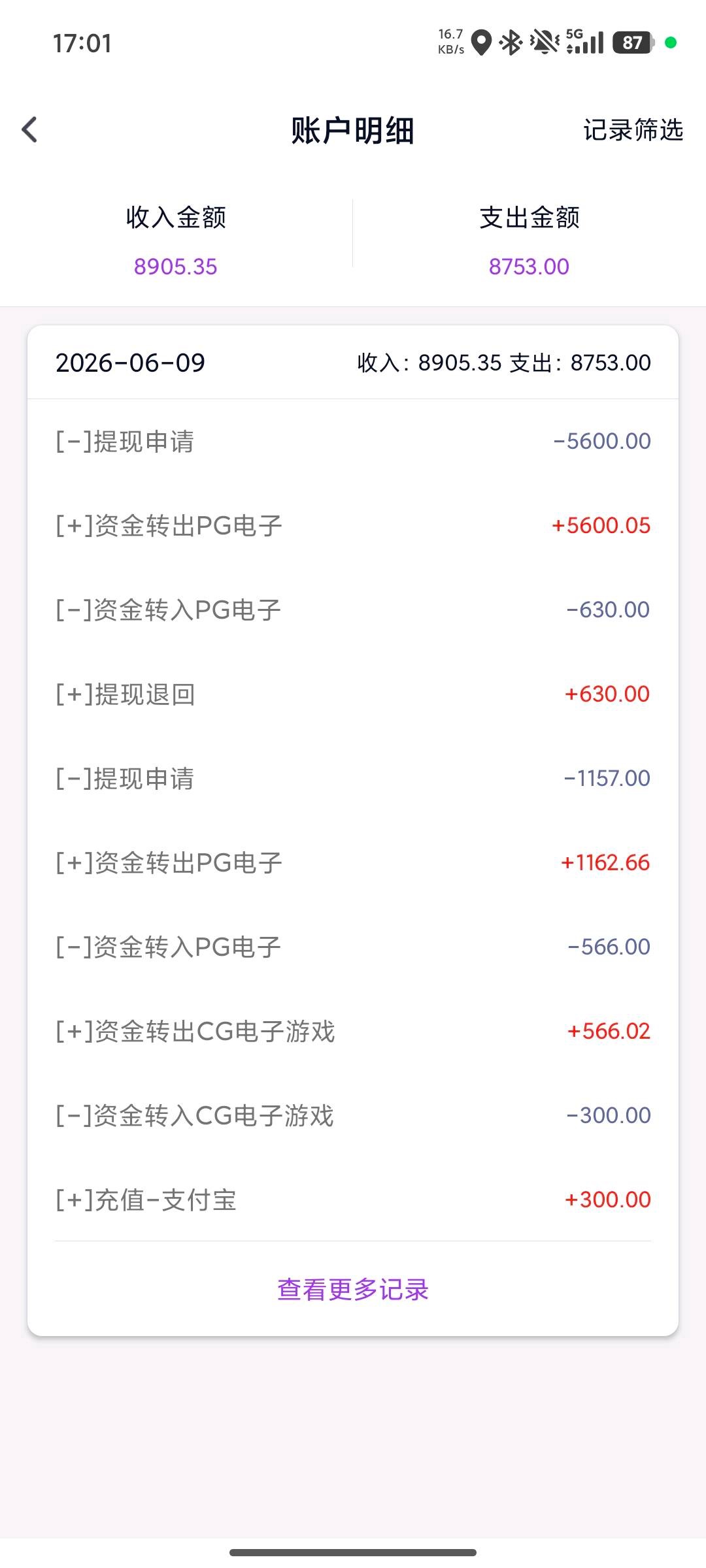Viewport: 706px width, 1568px height.
Task: Open 记录筛选 record filter
Action: [x=633, y=130]
